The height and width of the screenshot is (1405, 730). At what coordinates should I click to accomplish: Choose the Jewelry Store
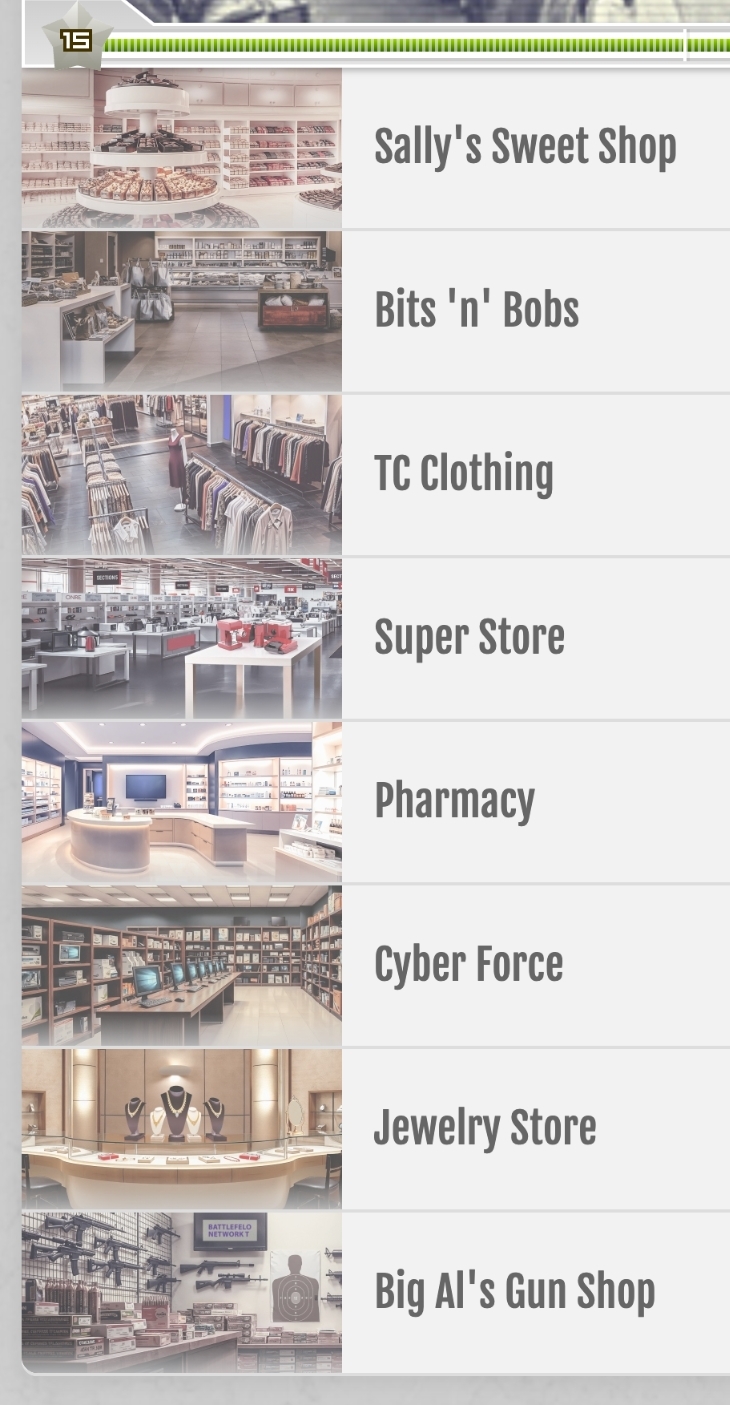pos(484,1128)
